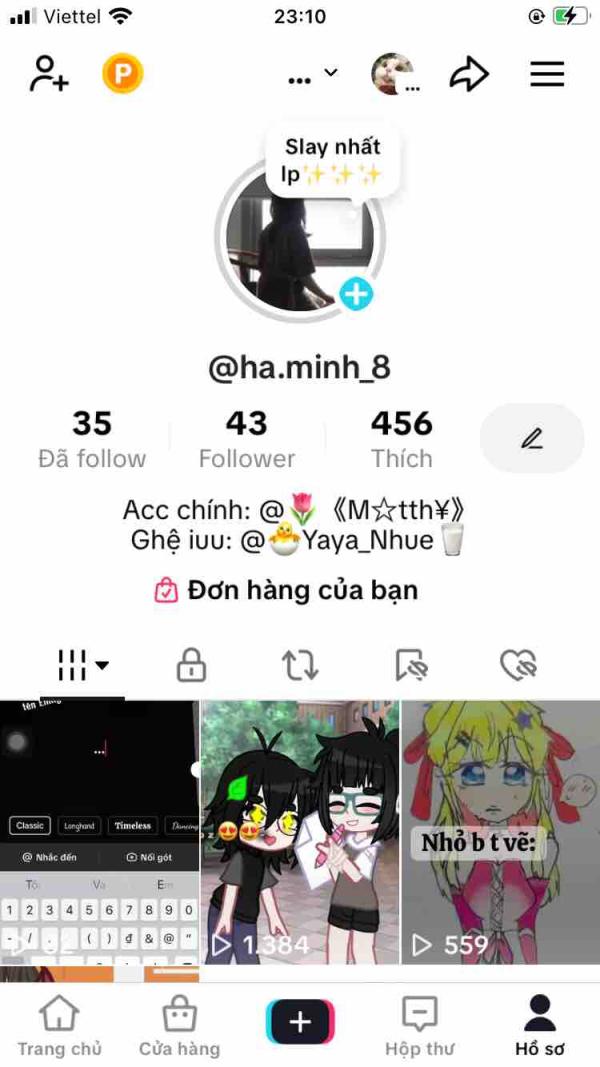The image size is (600, 1067).
Task: Play the video with 1.384 views
Action: click(x=300, y=832)
